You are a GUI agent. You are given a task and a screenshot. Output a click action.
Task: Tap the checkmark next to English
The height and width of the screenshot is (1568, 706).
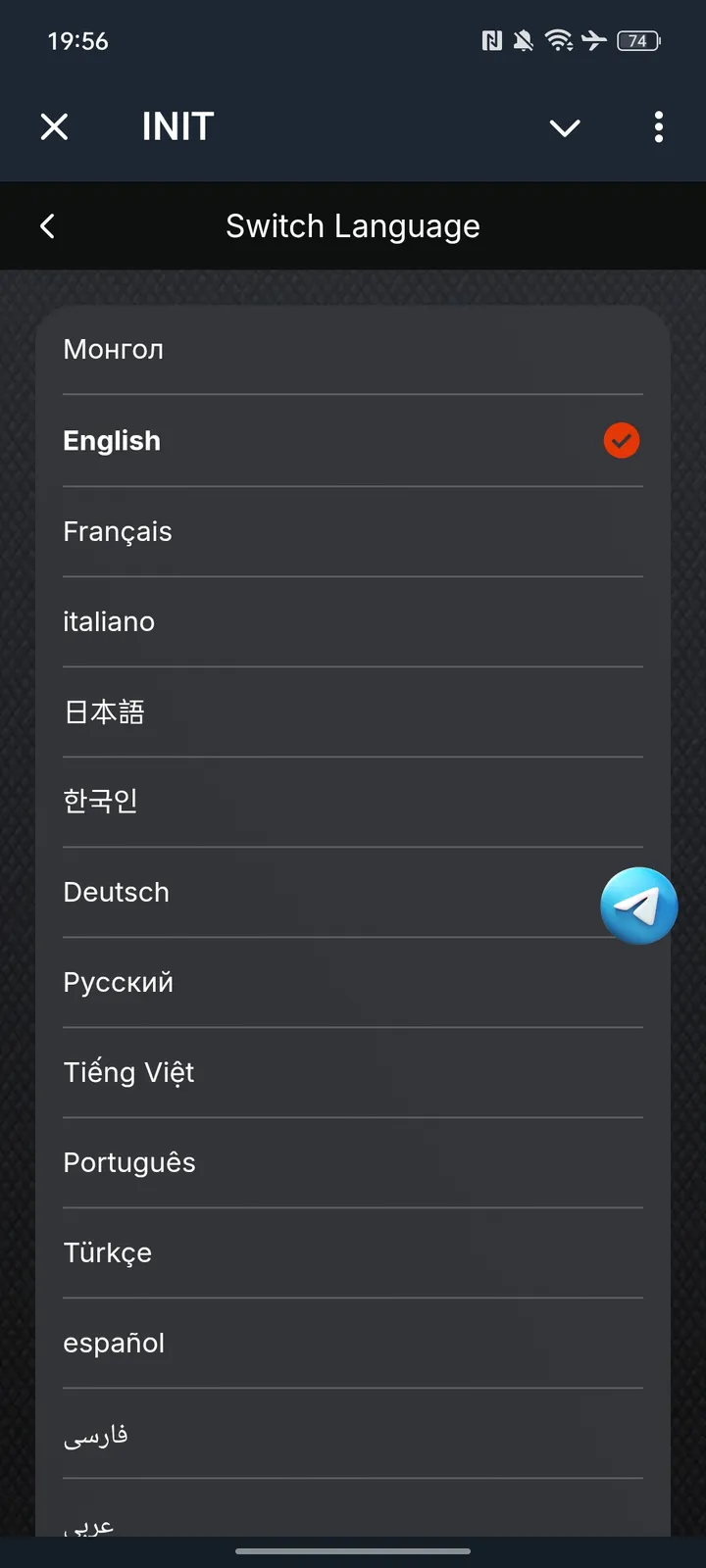[620, 441]
